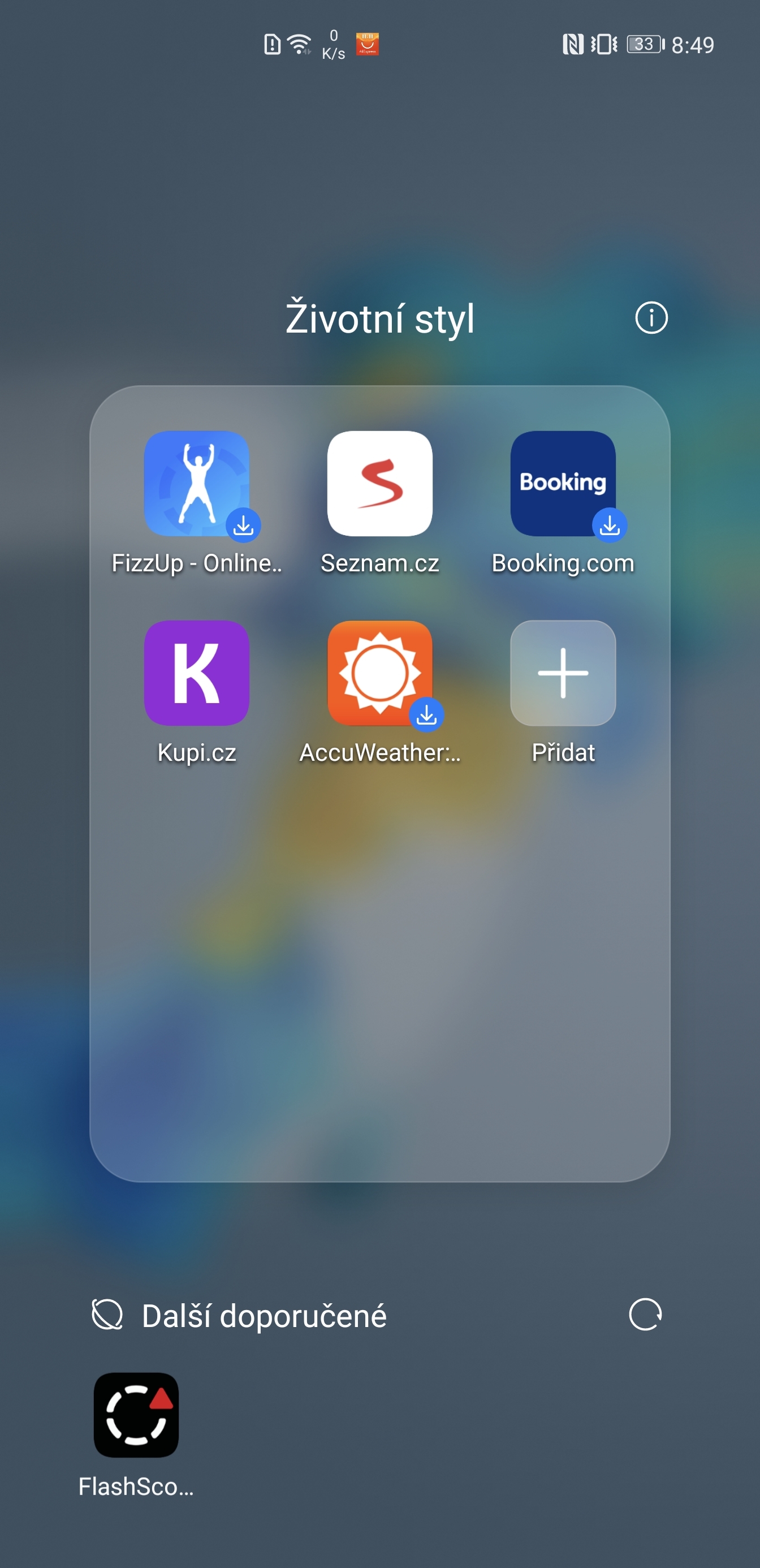Rename the Životní styl folder title

click(379, 318)
